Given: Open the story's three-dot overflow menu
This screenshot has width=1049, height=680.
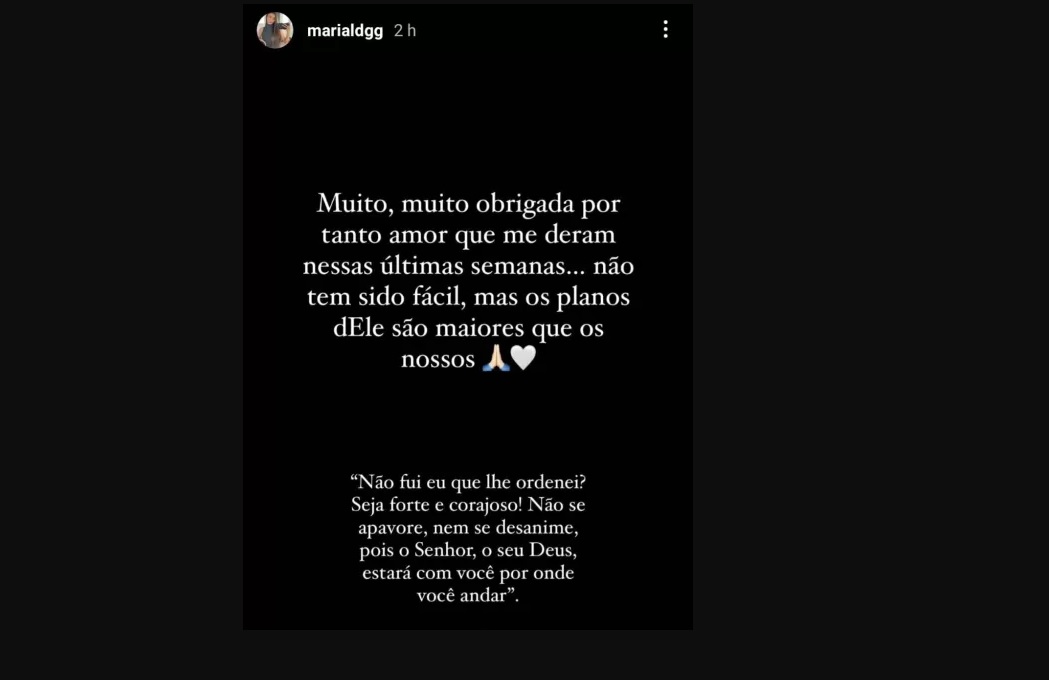Looking at the screenshot, I should 665,30.
